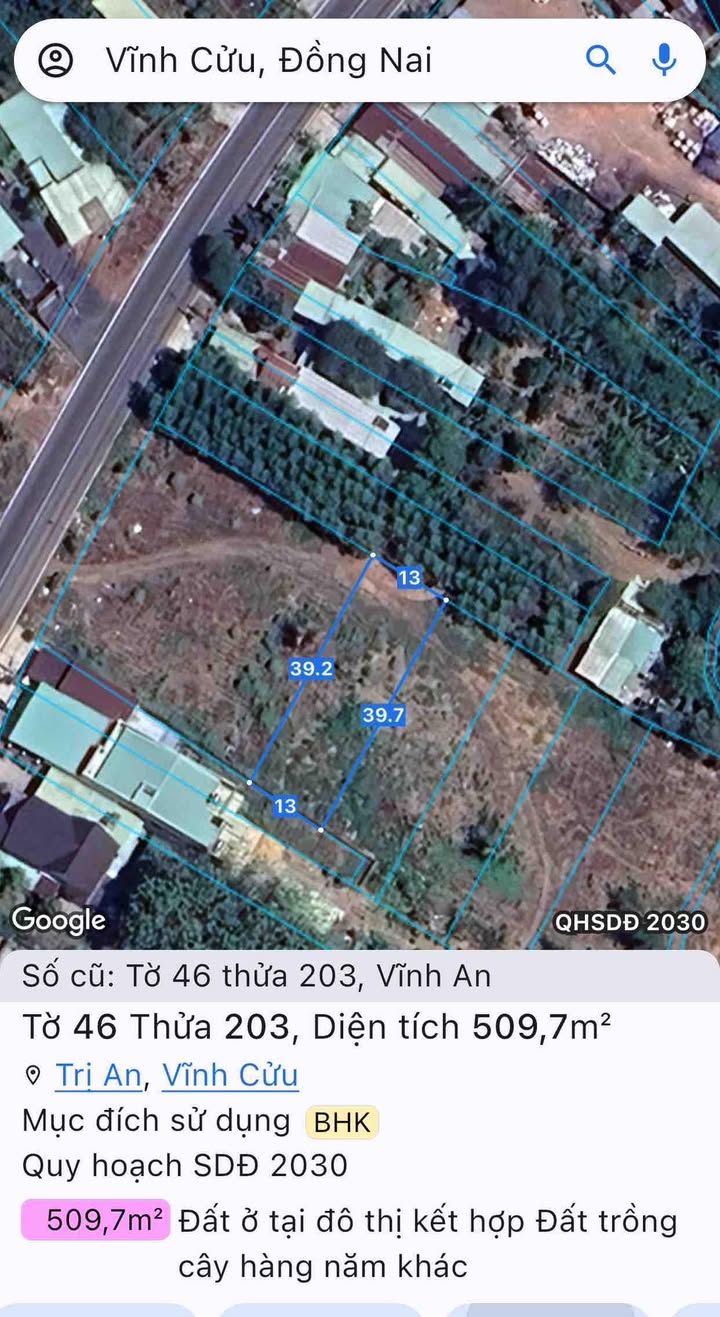Select the BHK land-use chip
The height and width of the screenshot is (1317, 720).
pos(342,1122)
